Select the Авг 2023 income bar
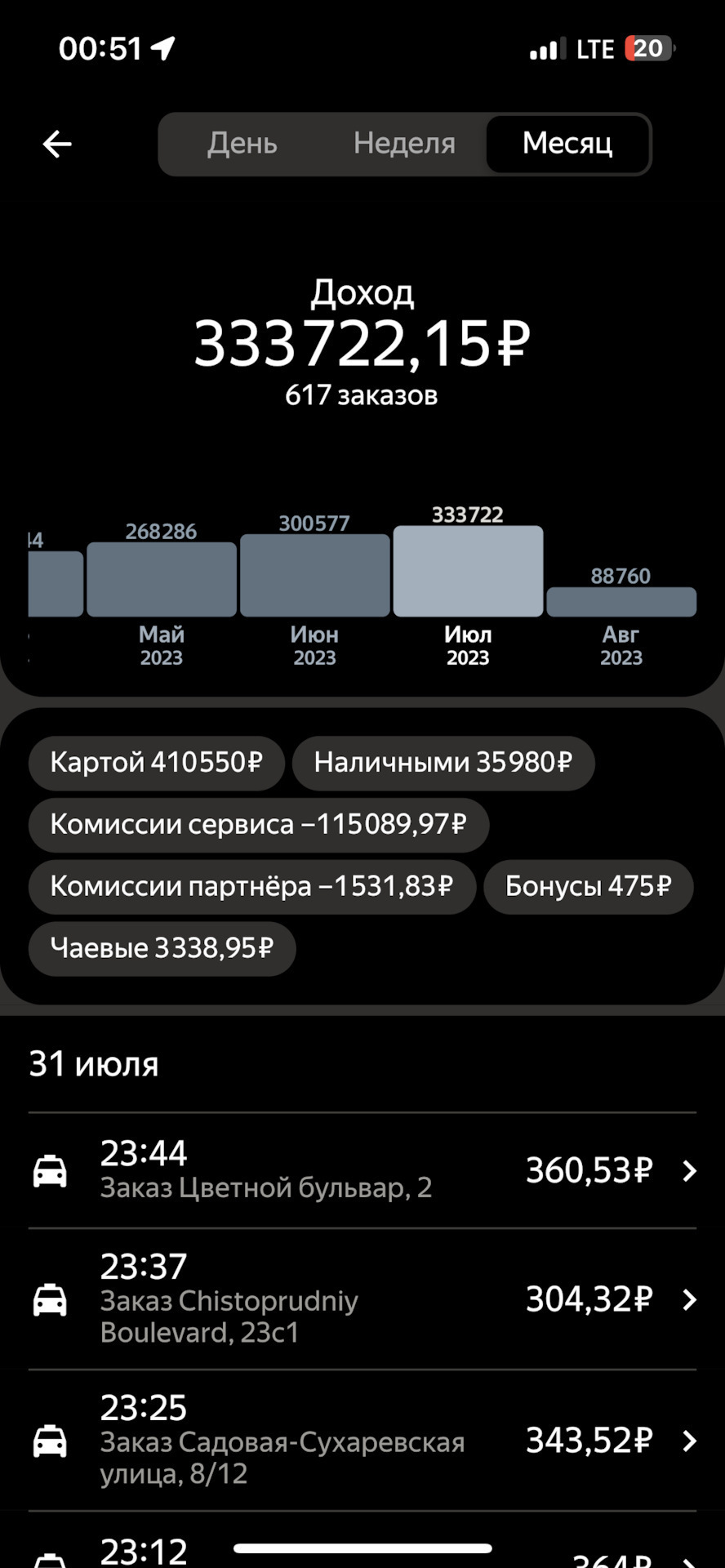The image size is (725, 1568). point(621,601)
